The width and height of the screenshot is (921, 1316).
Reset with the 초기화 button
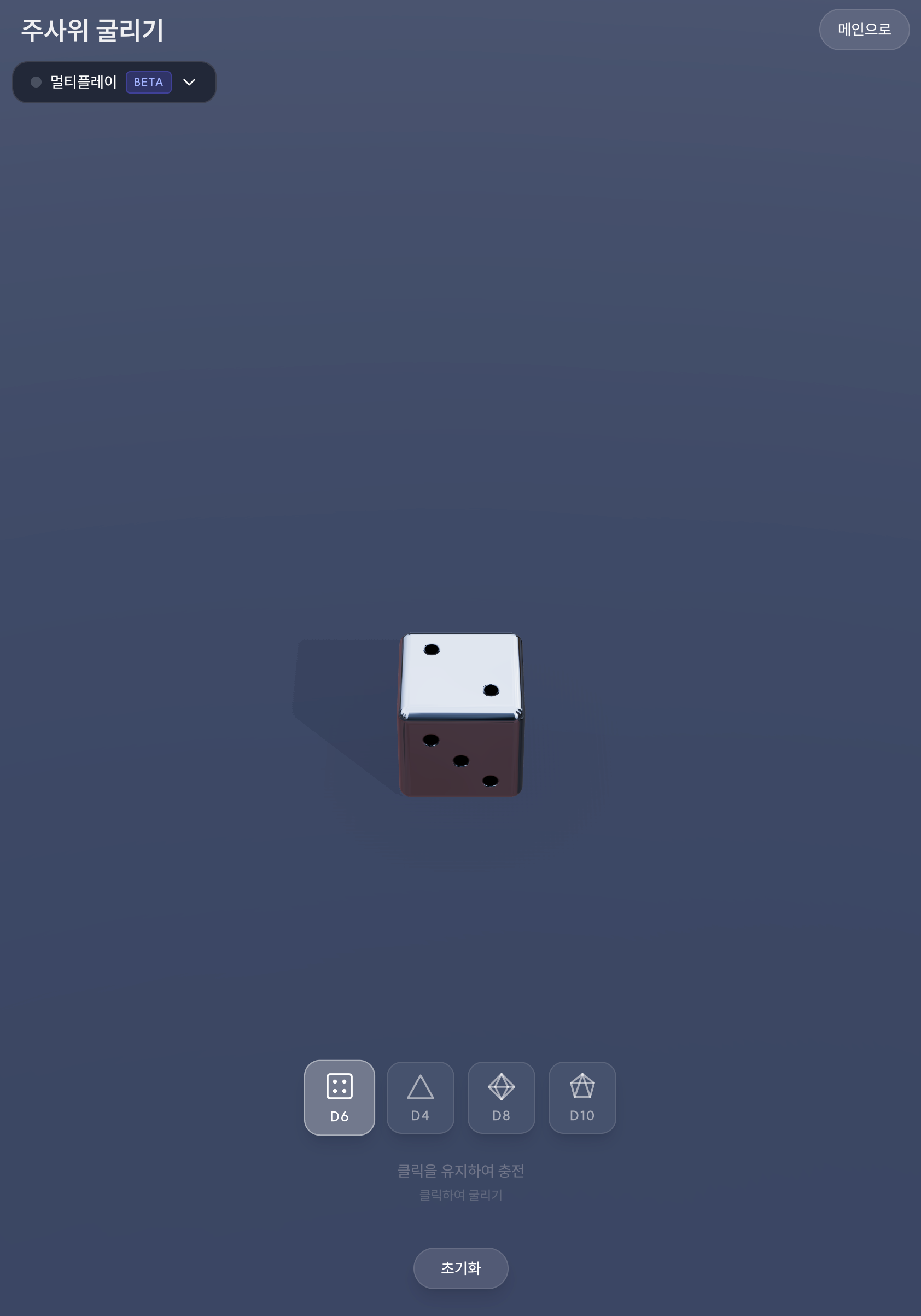click(460, 1268)
